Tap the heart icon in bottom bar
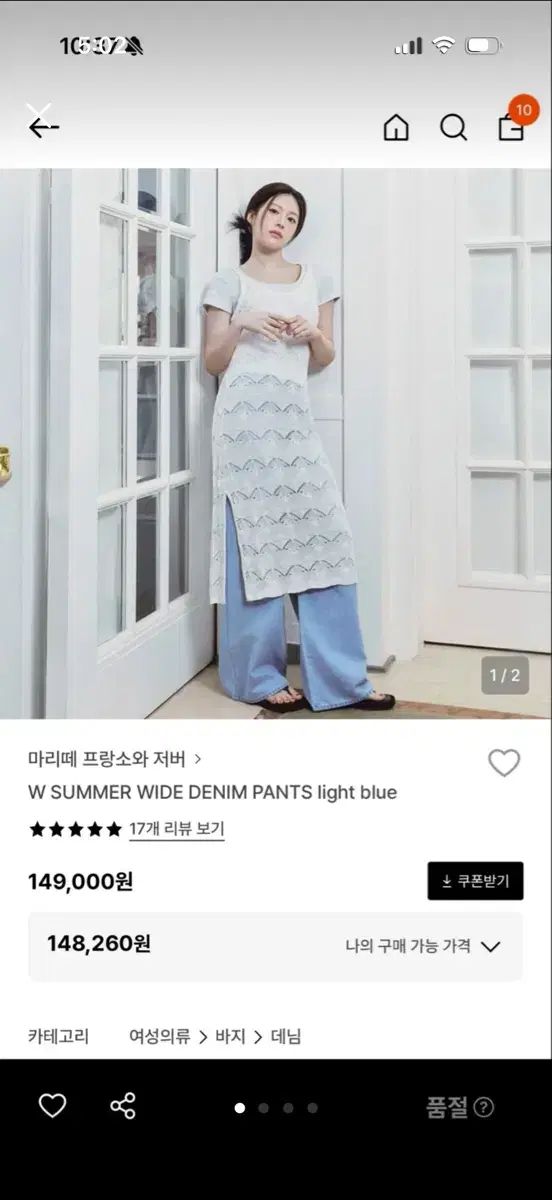The image size is (552, 1200). click(52, 1106)
